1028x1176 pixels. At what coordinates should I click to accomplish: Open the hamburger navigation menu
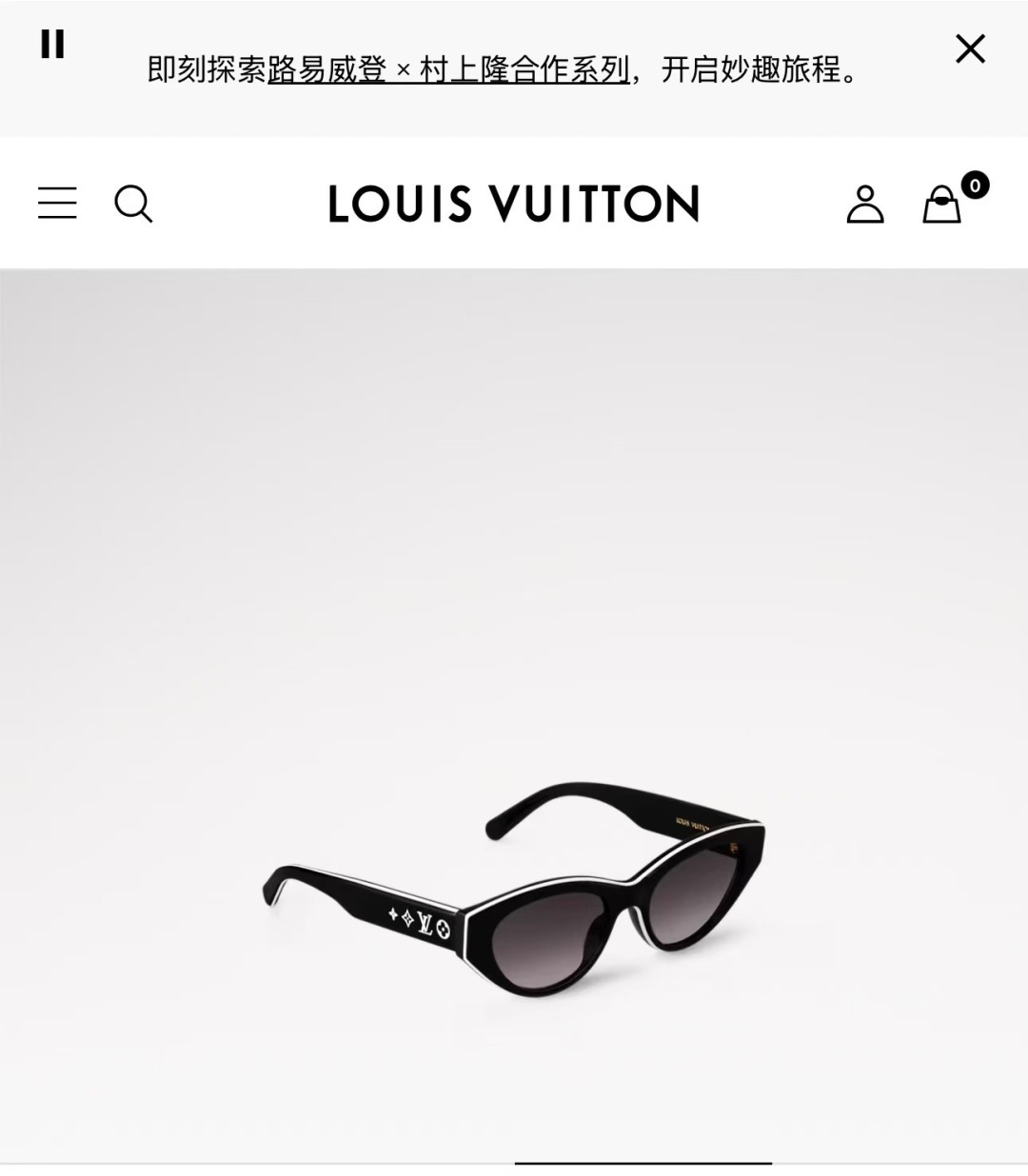click(x=57, y=204)
